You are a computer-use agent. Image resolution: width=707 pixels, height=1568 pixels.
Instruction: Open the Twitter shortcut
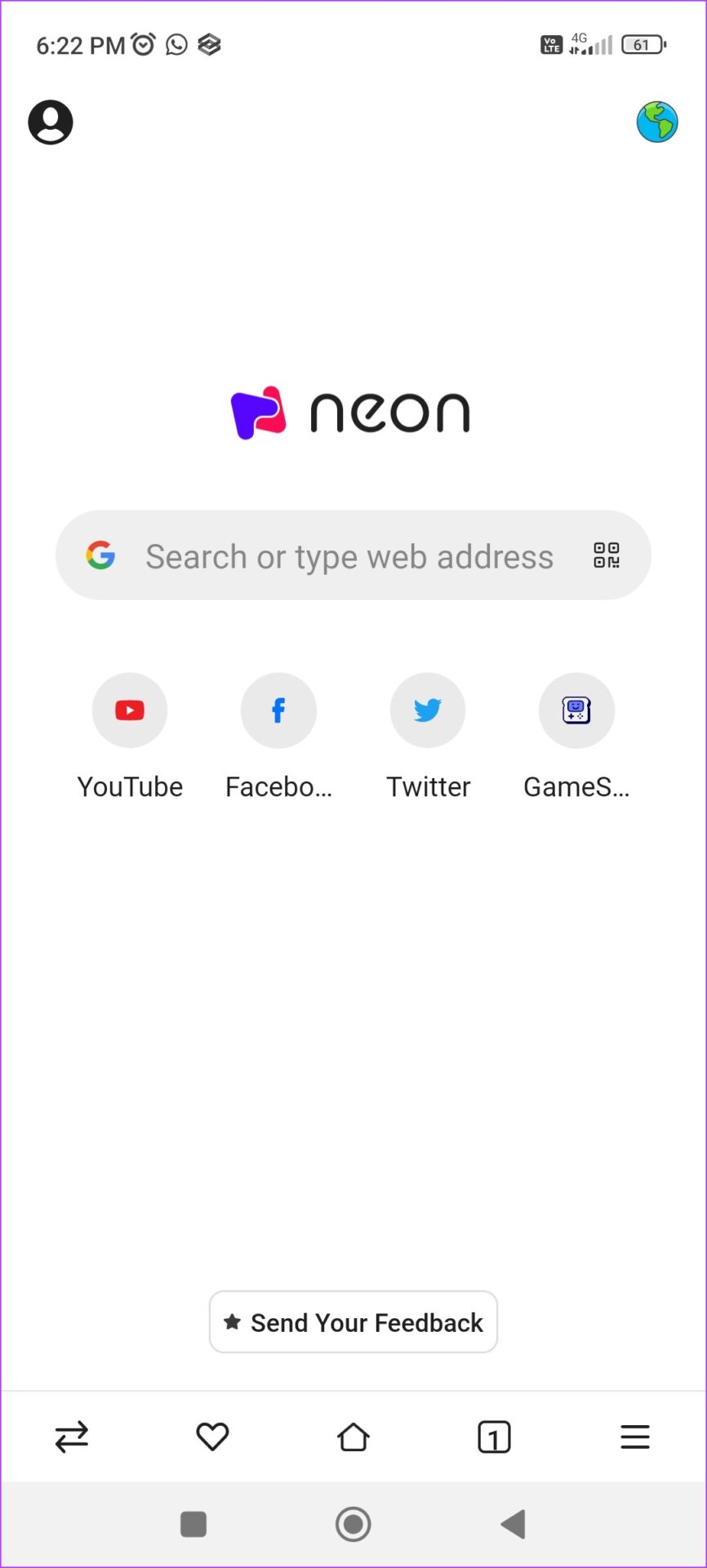(428, 710)
